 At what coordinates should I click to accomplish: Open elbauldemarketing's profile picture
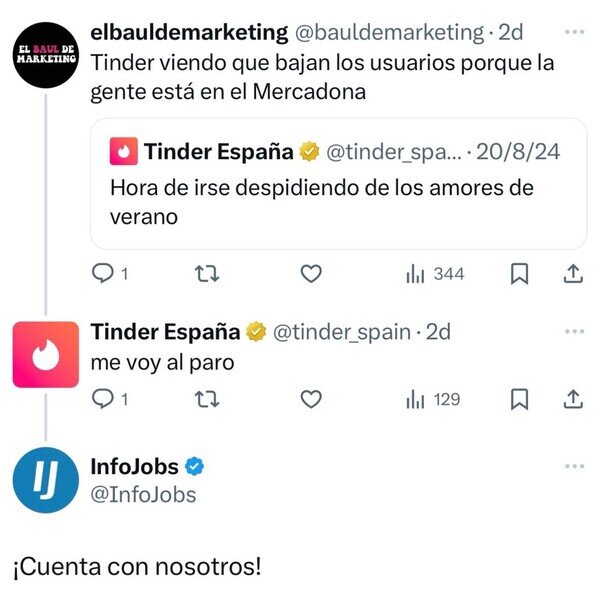pos(46,55)
